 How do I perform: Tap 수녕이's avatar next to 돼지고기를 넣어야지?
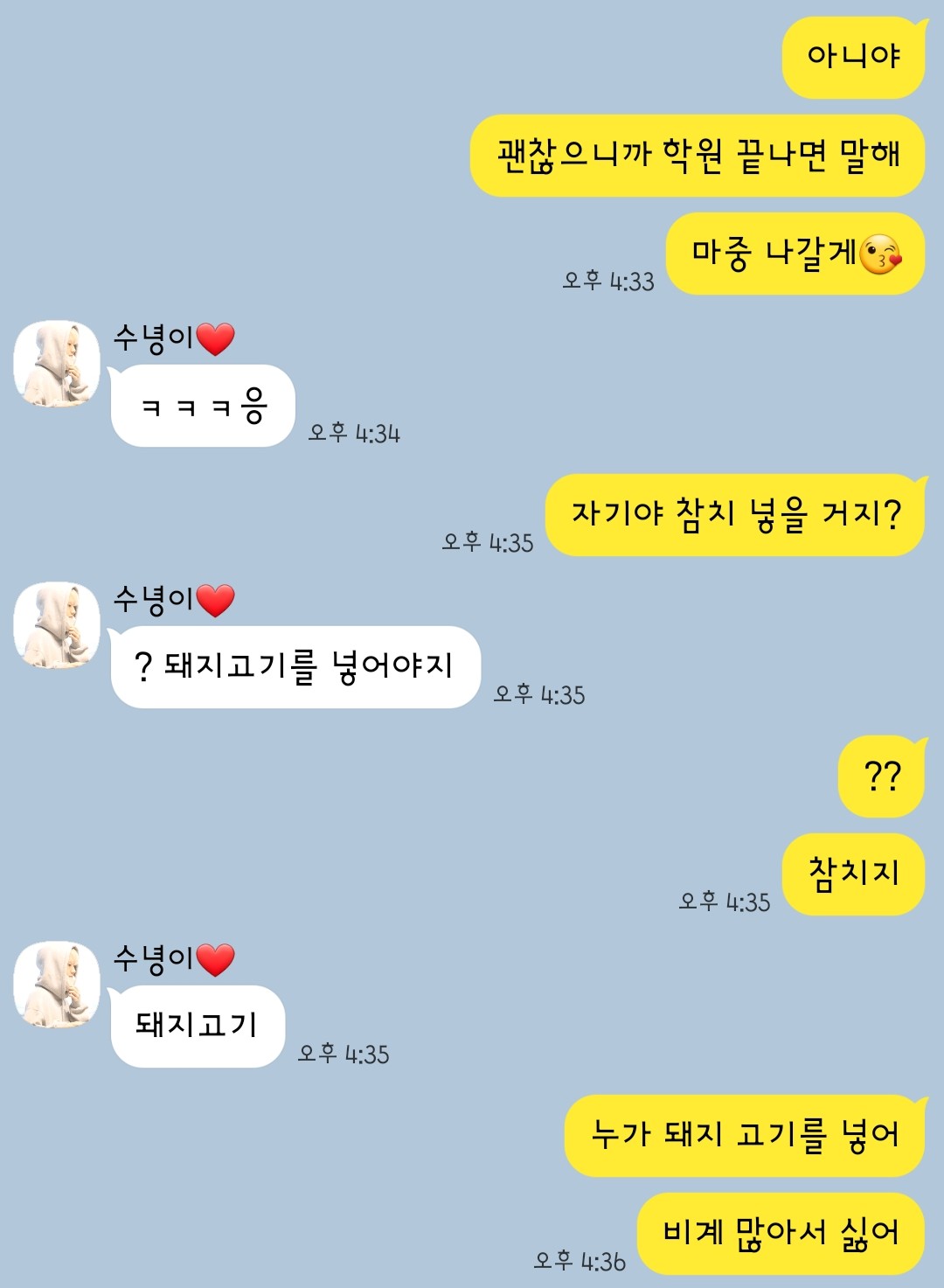[x=57, y=625]
